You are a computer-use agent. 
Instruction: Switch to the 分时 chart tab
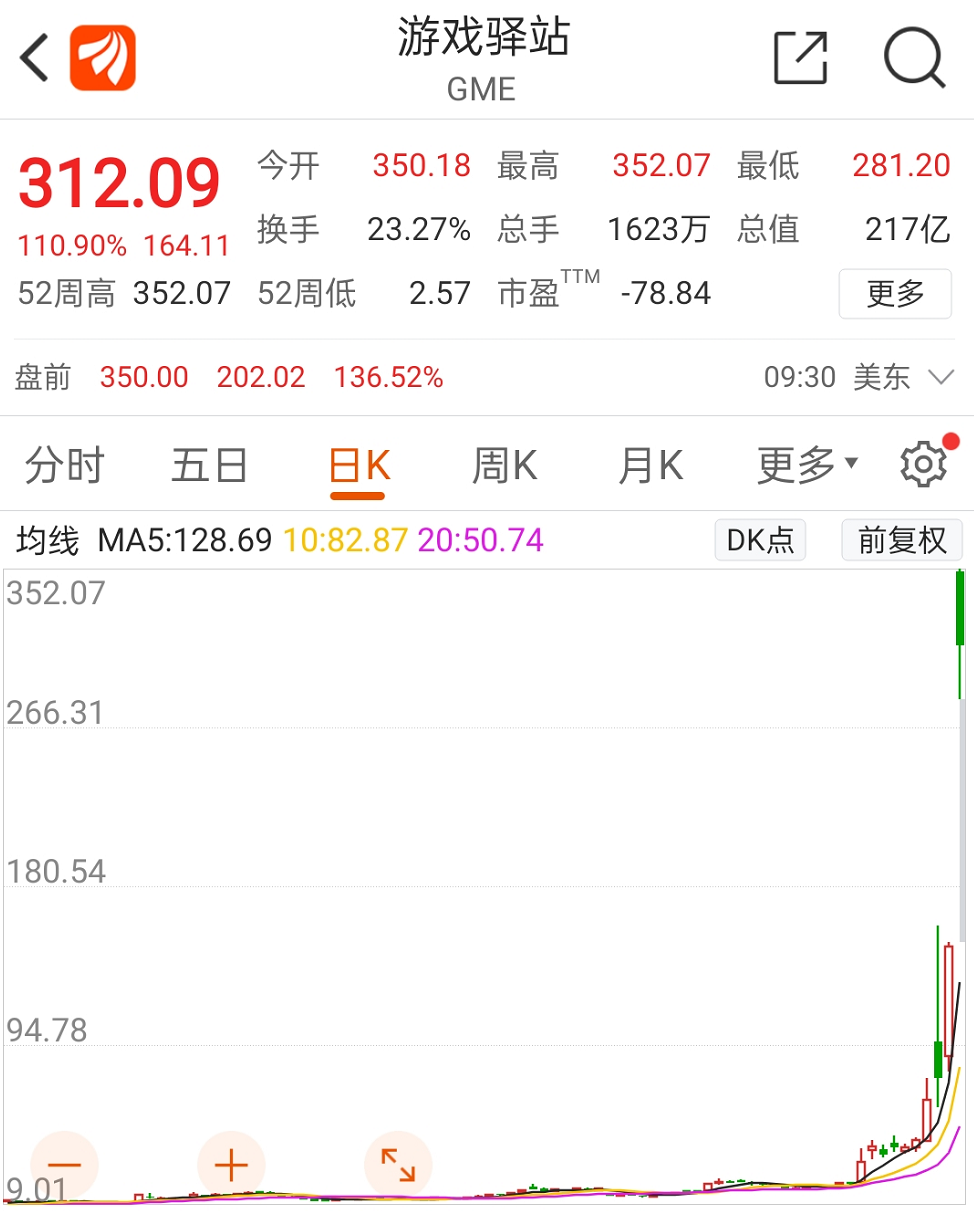point(65,465)
